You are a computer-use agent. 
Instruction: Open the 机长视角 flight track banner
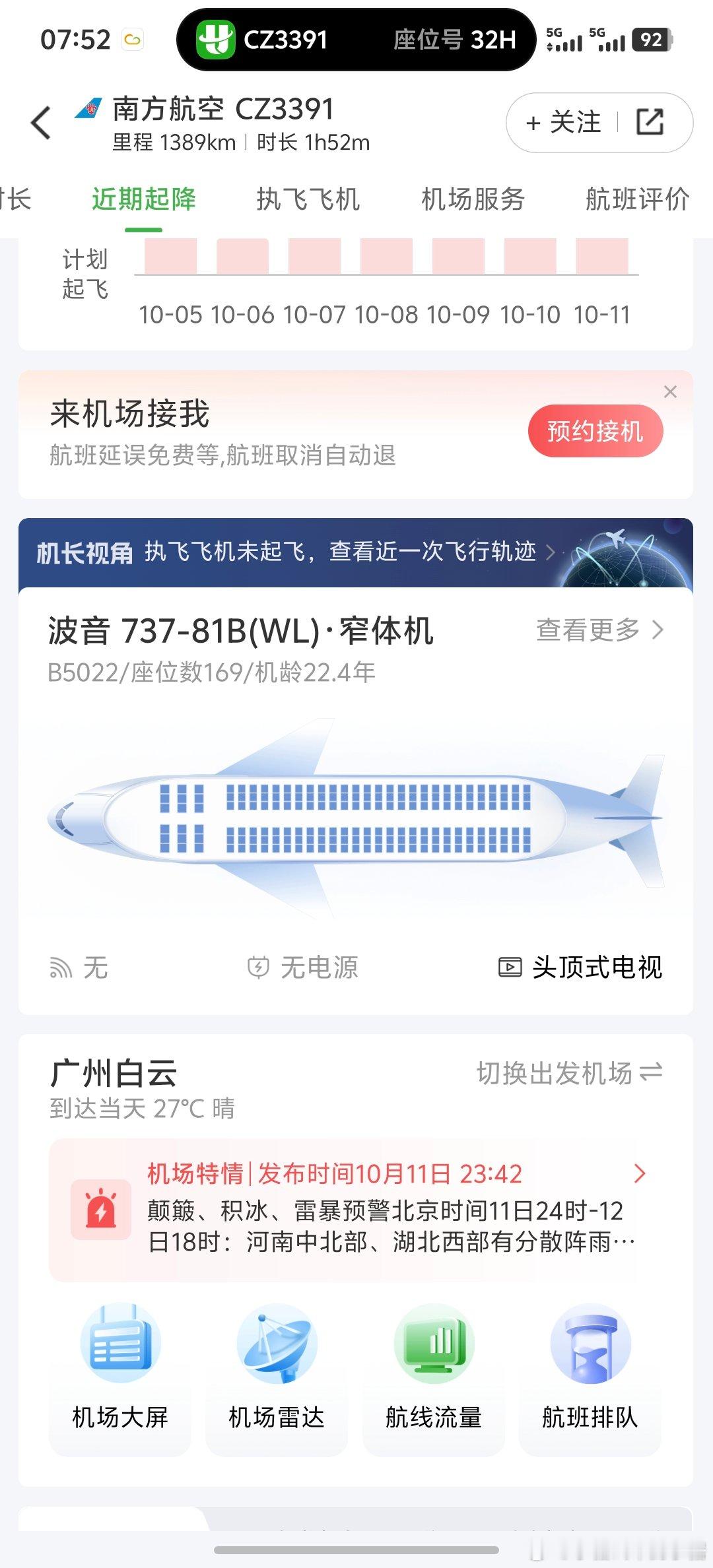pos(355,552)
